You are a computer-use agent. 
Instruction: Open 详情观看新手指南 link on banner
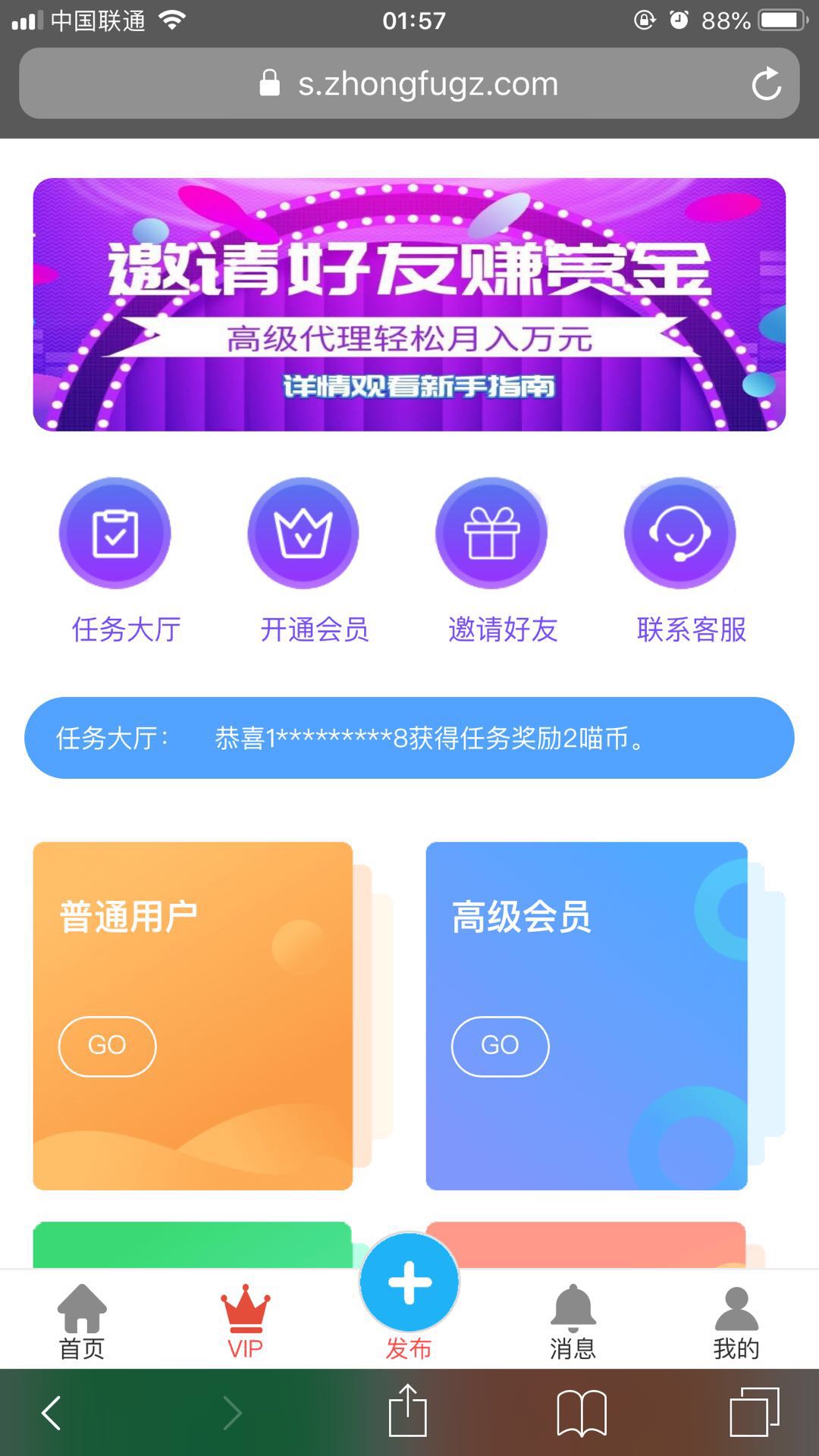click(422, 387)
